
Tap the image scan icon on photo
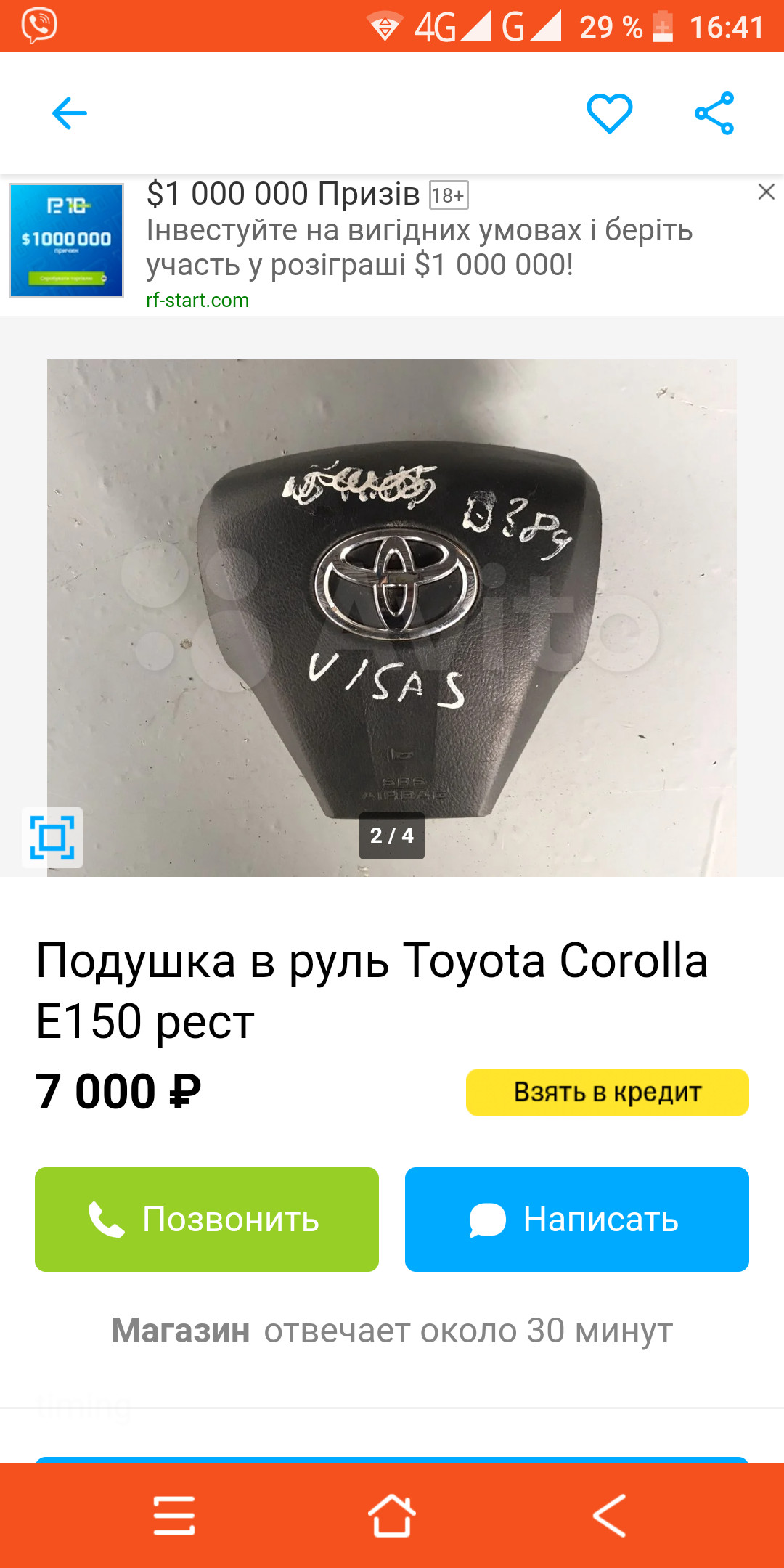point(52,838)
